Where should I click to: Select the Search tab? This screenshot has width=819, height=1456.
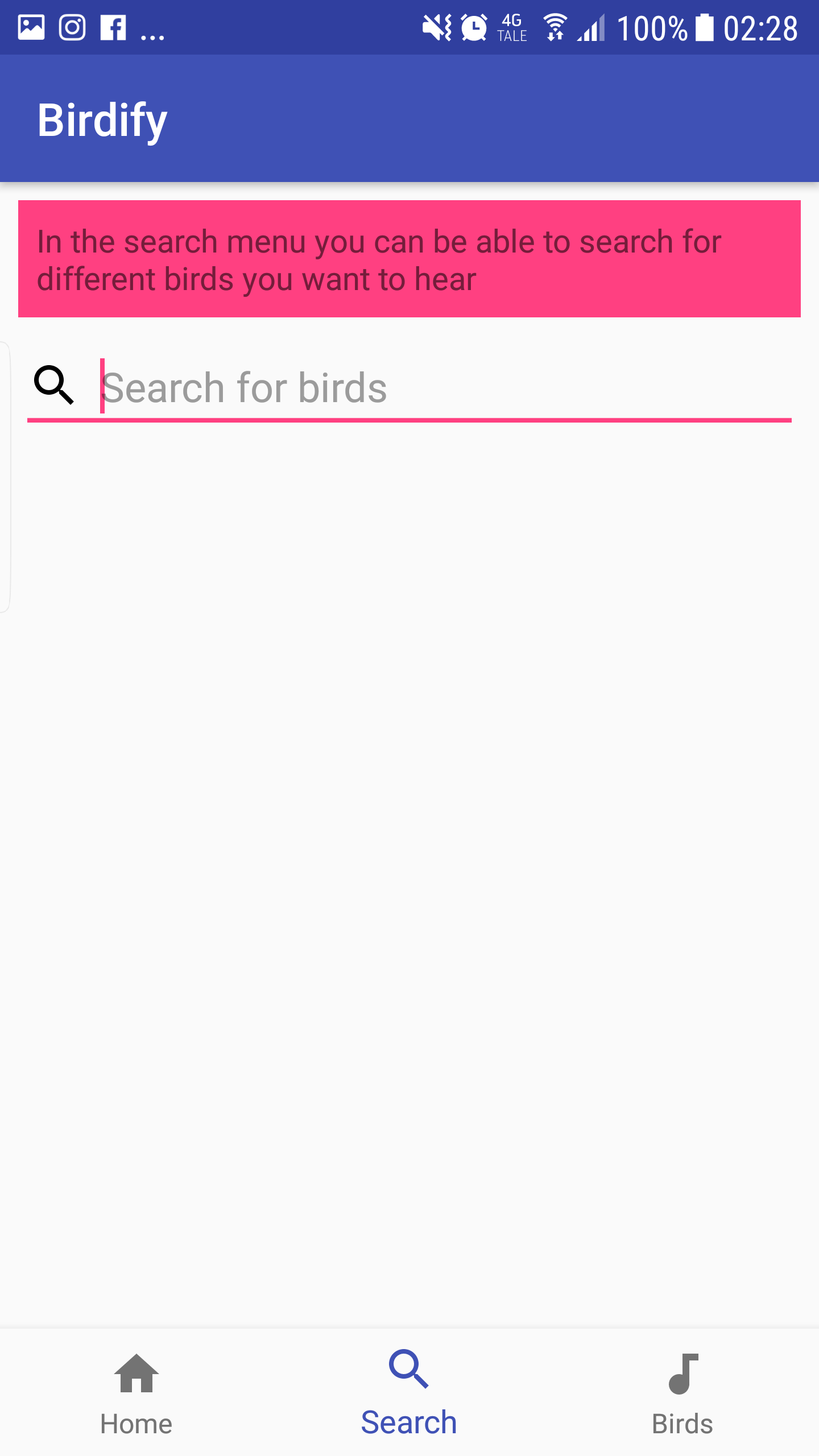point(409,1392)
